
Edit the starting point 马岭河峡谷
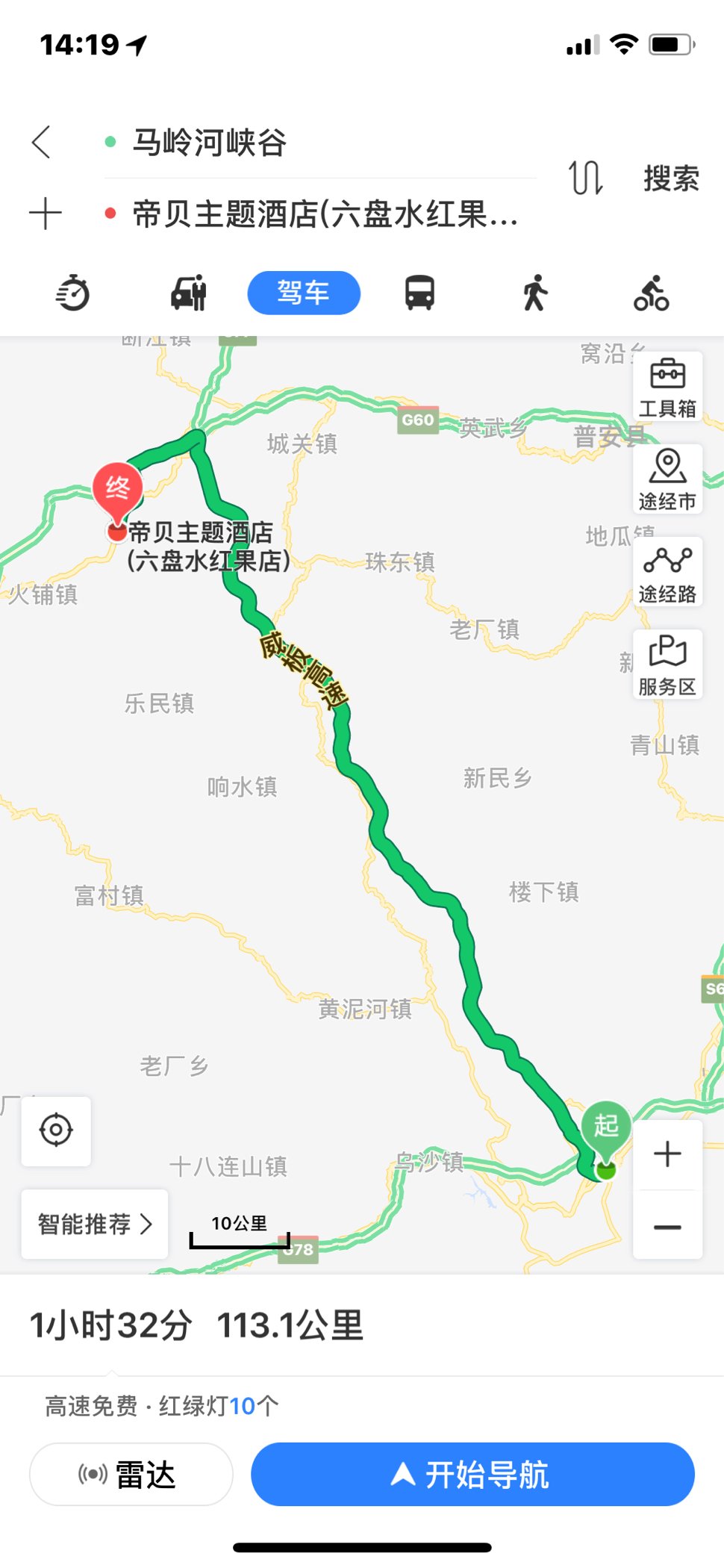click(210, 142)
